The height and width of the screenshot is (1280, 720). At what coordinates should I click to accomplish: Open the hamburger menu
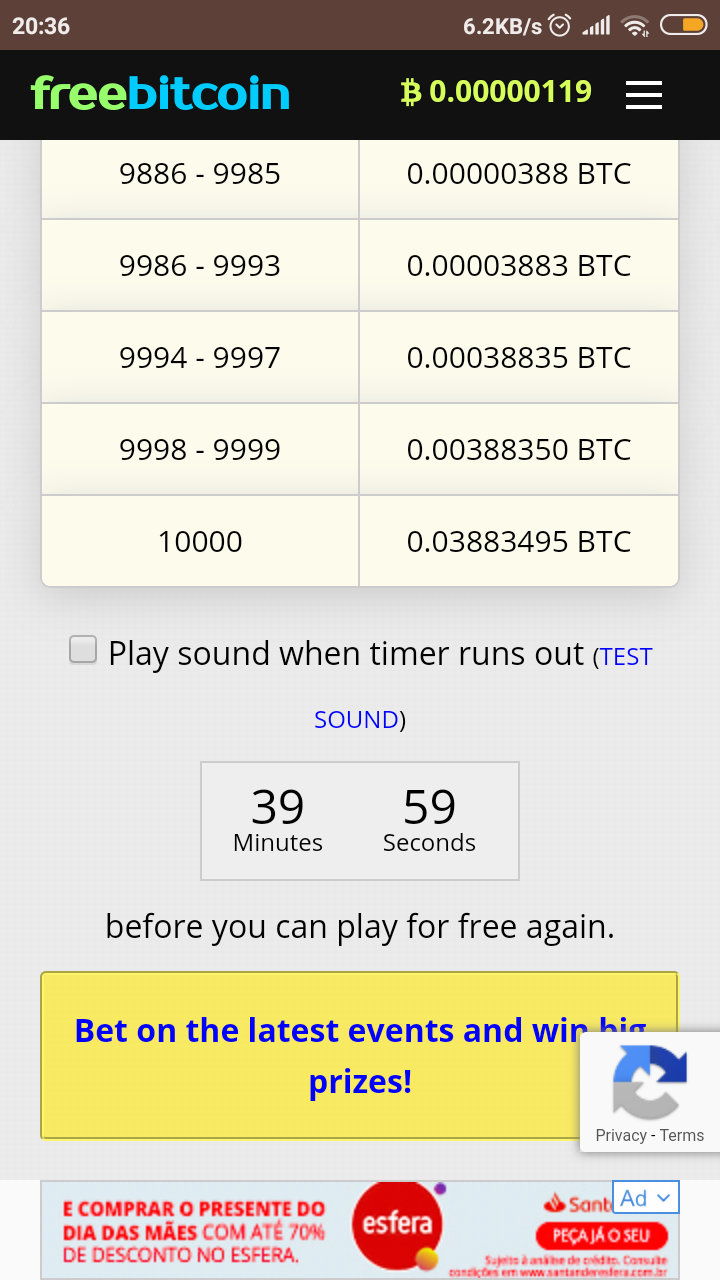644,94
